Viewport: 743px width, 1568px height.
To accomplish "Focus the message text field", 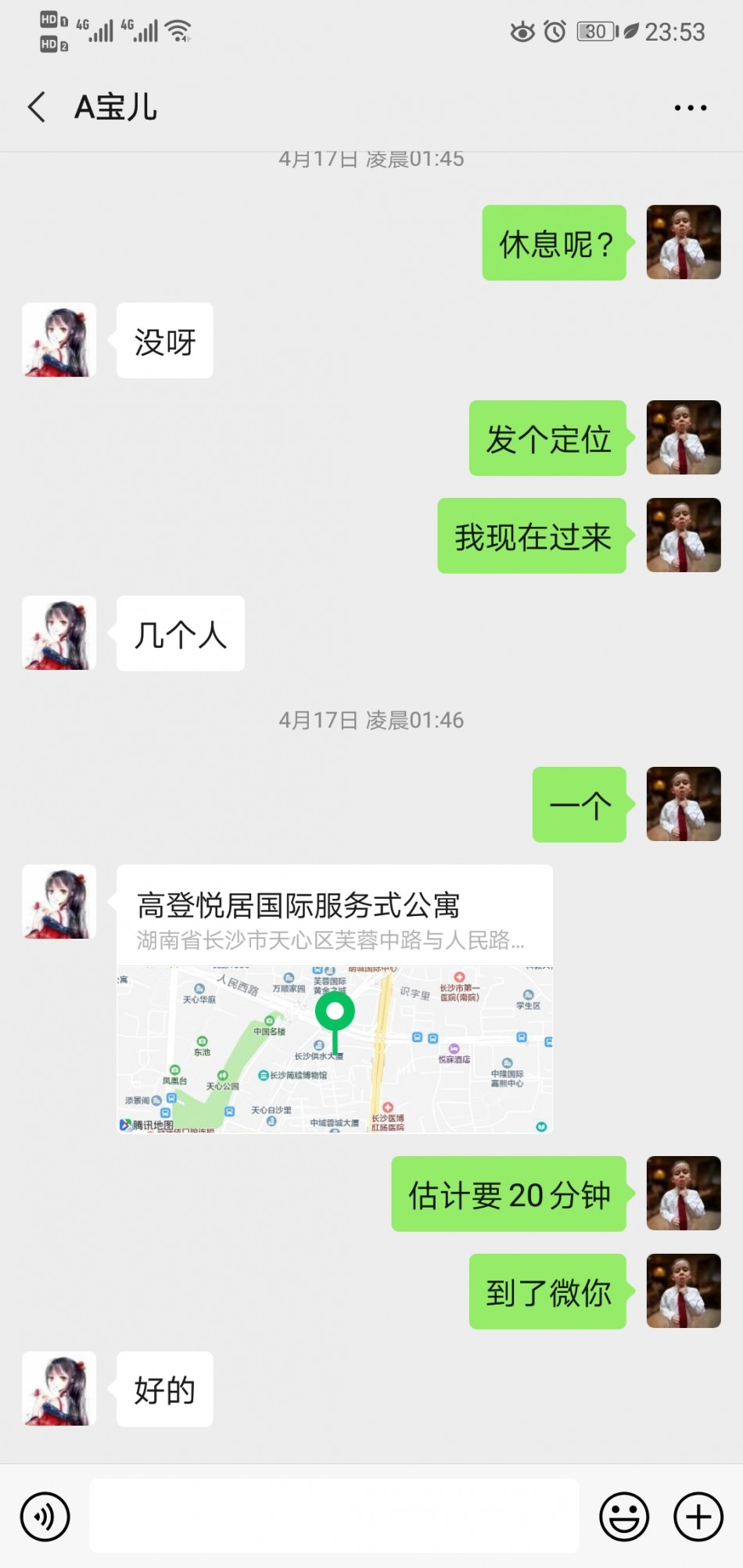I will [x=334, y=1516].
